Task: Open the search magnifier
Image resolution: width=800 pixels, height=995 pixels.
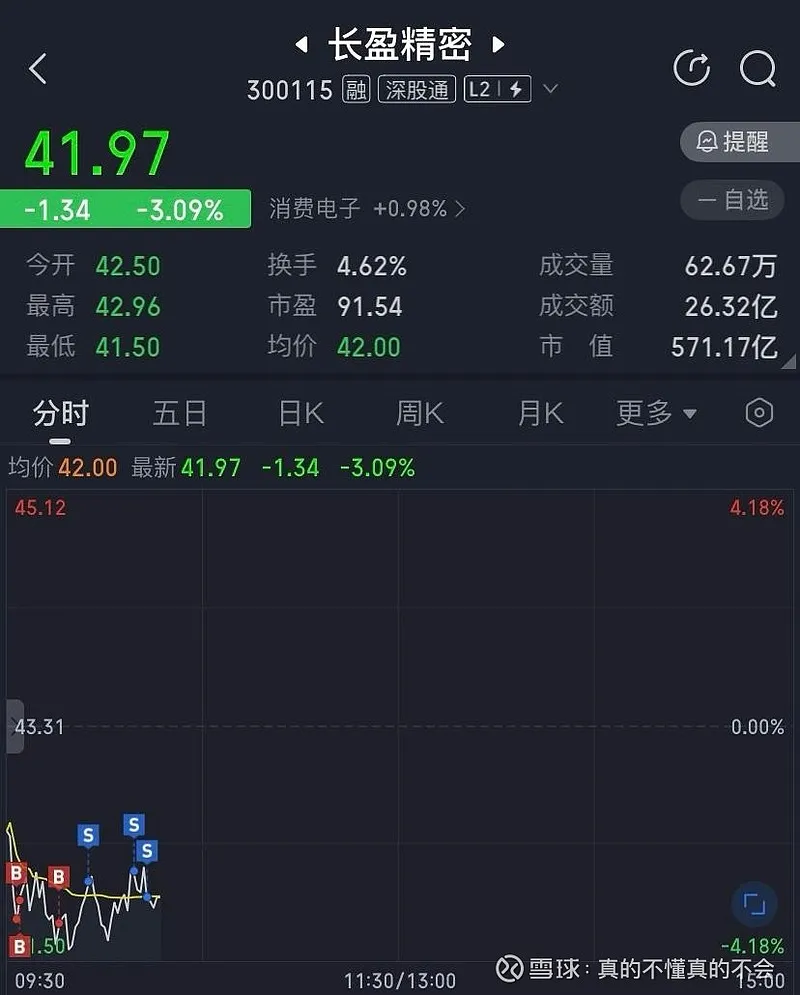Action: point(757,68)
